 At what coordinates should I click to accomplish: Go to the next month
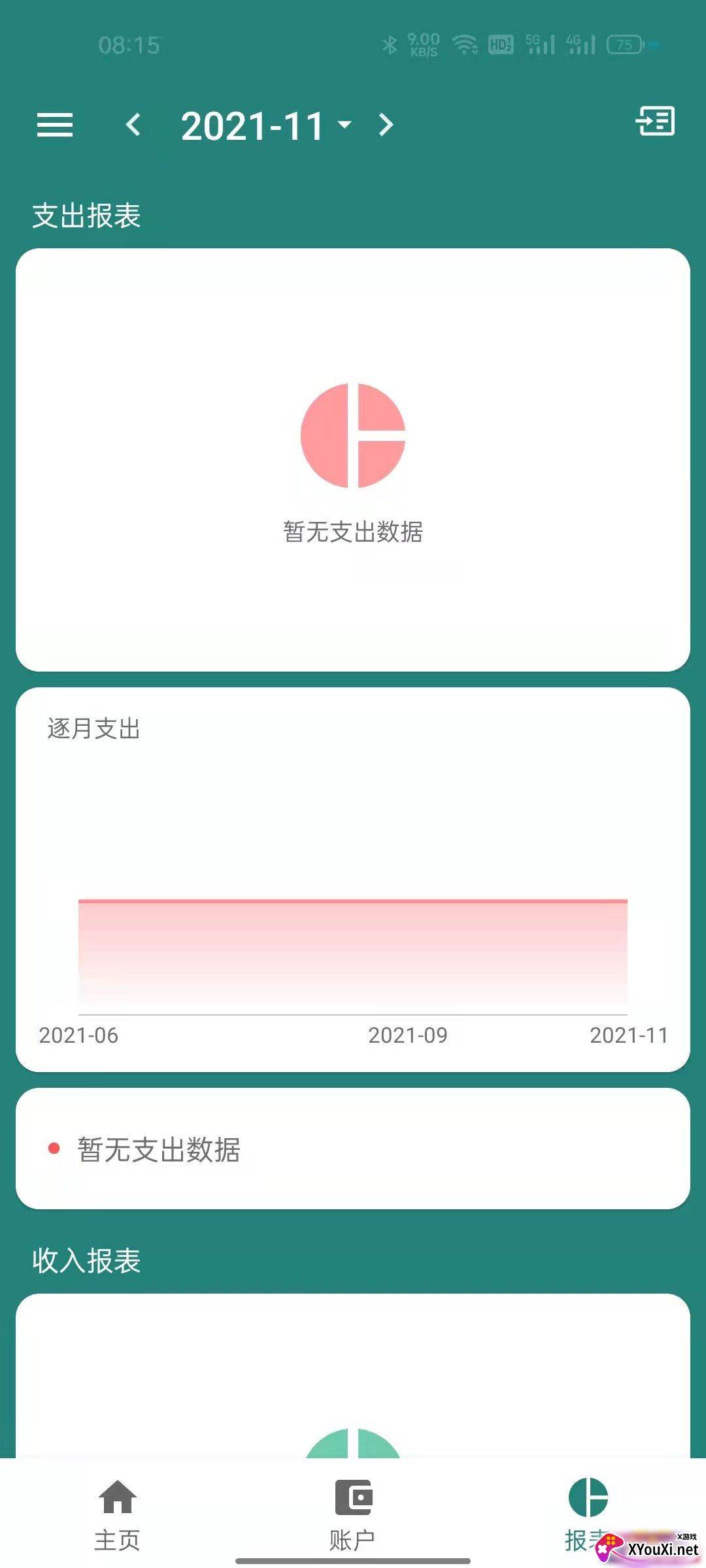(386, 125)
